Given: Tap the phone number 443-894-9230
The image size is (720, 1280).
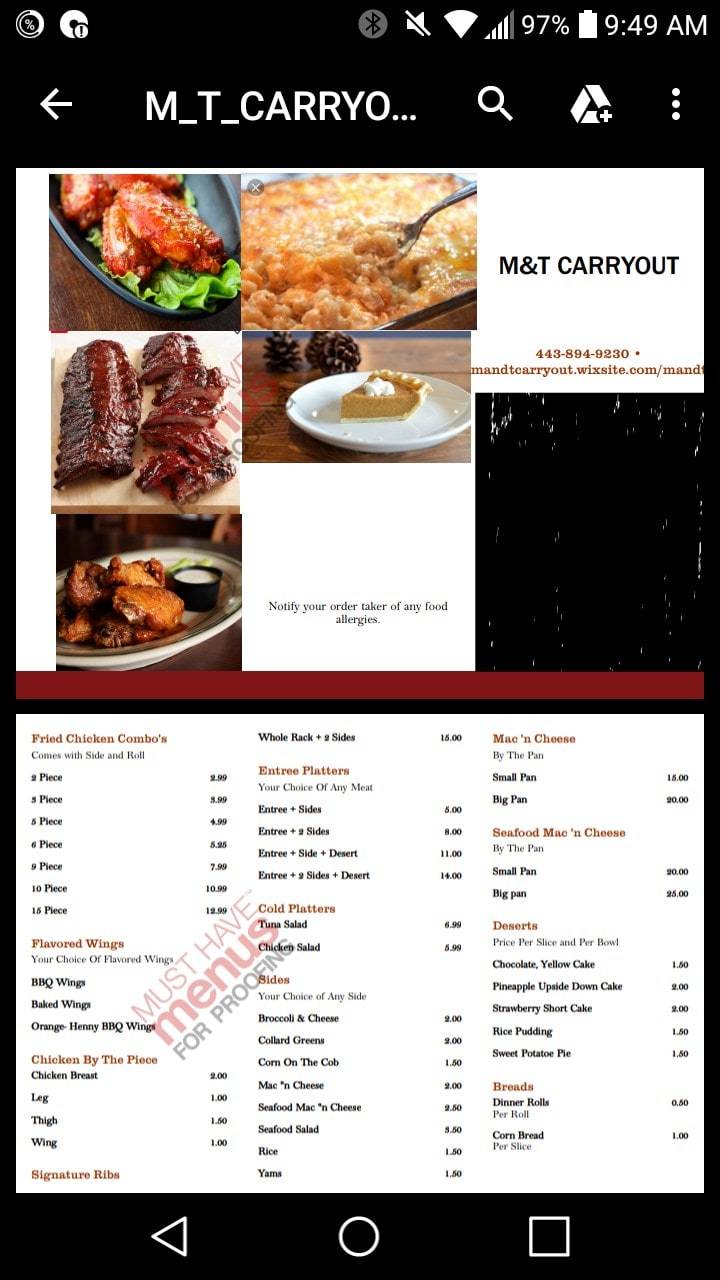Looking at the screenshot, I should (580, 353).
